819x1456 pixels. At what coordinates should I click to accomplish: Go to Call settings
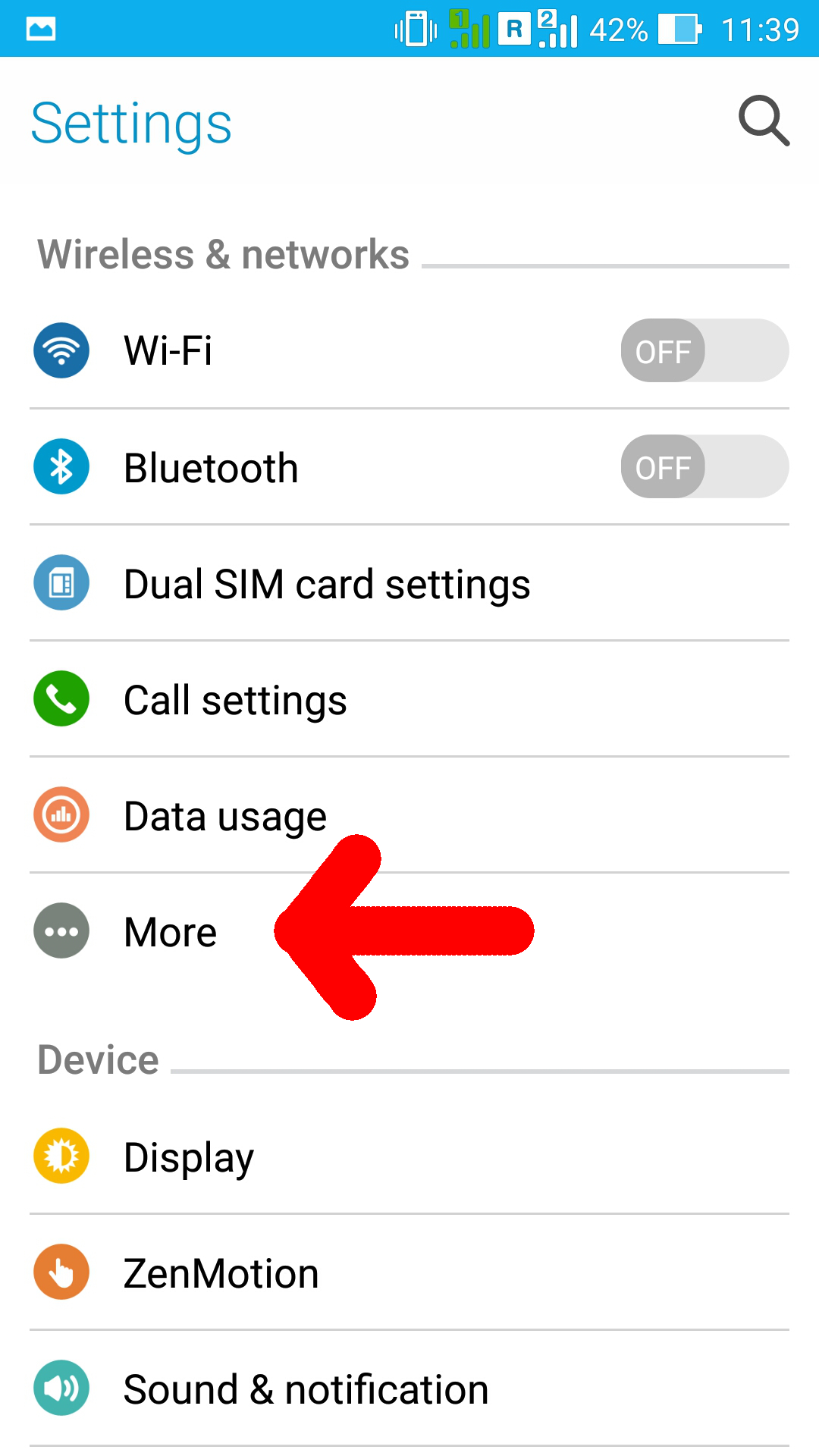[x=409, y=699]
